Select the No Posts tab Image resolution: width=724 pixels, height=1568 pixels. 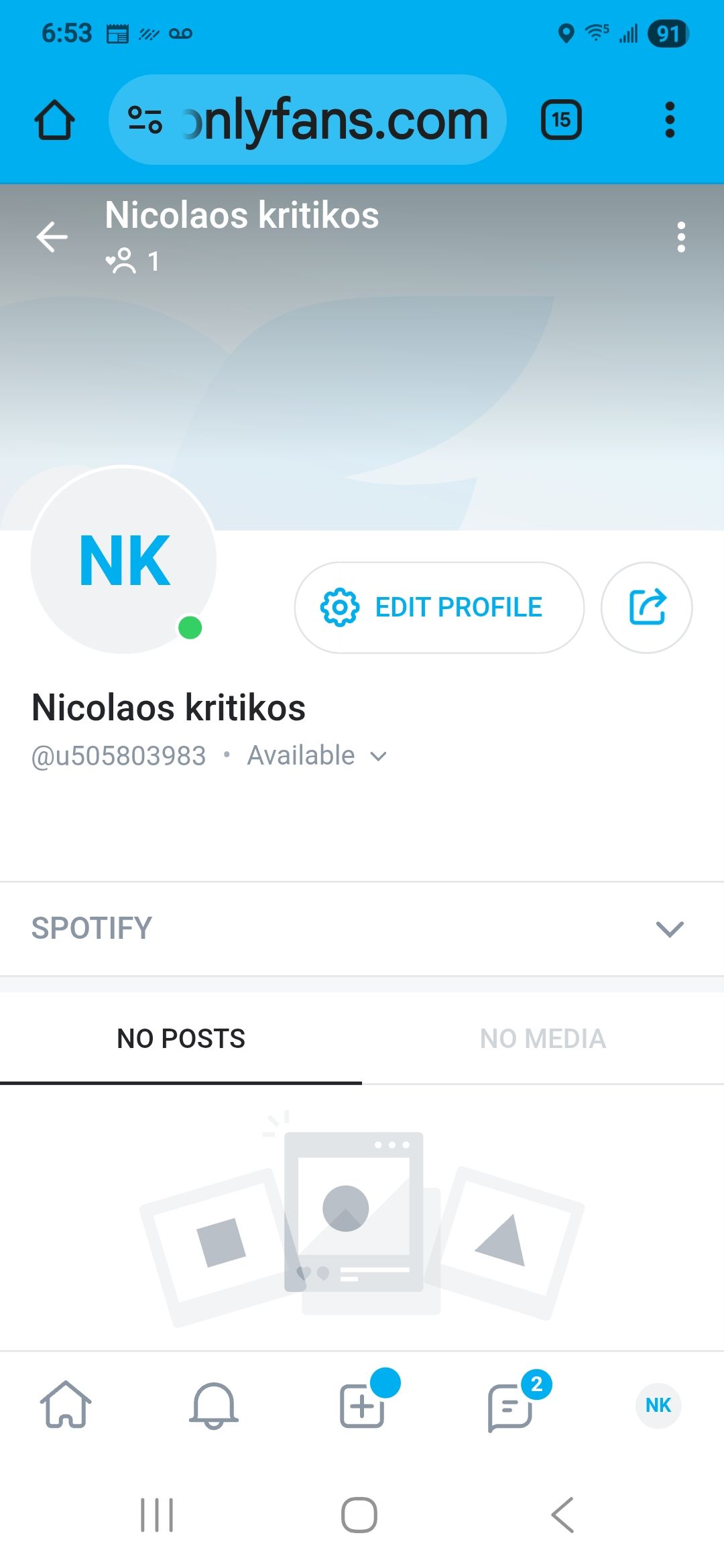(181, 1039)
